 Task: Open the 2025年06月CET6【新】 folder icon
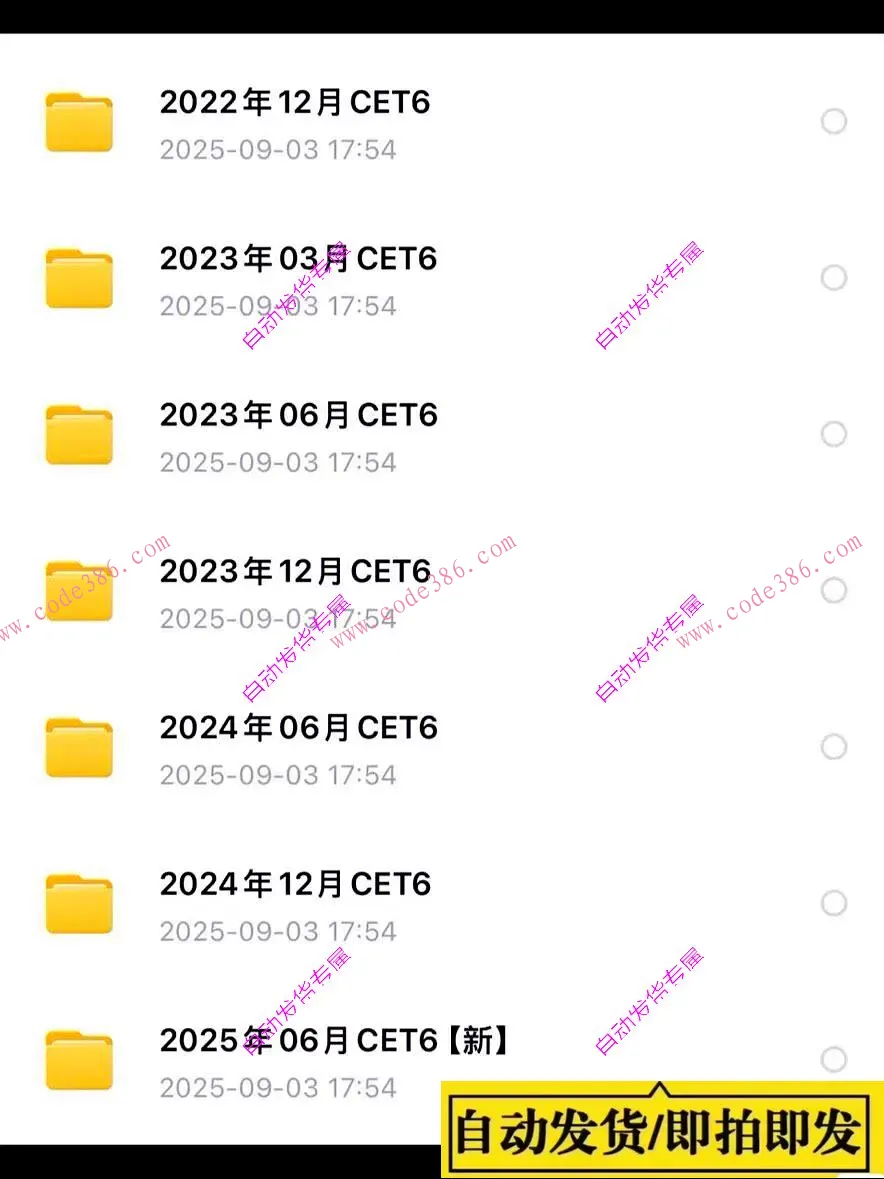(x=79, y=1060)
